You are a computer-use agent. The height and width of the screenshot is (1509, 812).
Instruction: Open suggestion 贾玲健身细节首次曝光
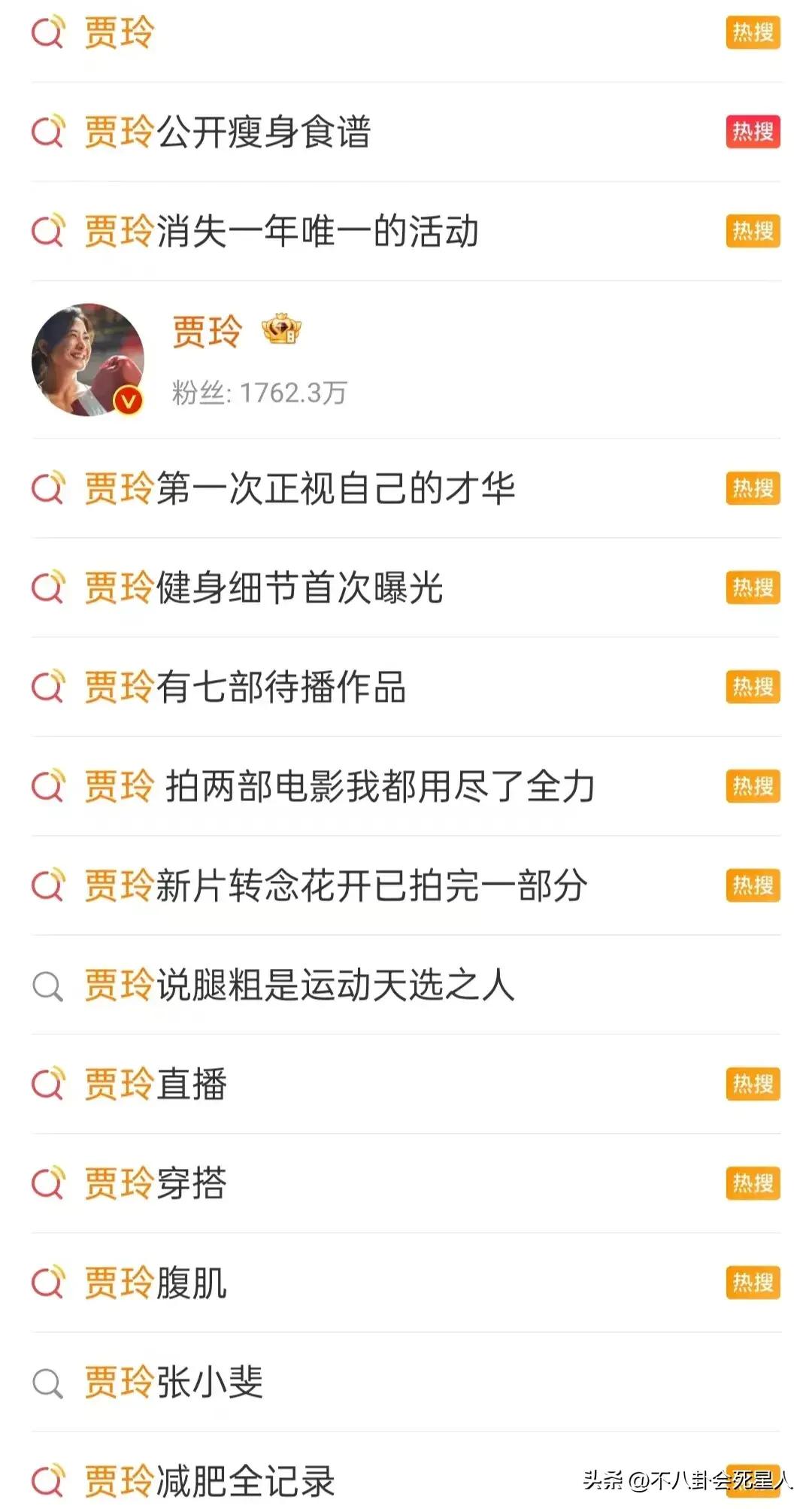click(x=262, y=588)
